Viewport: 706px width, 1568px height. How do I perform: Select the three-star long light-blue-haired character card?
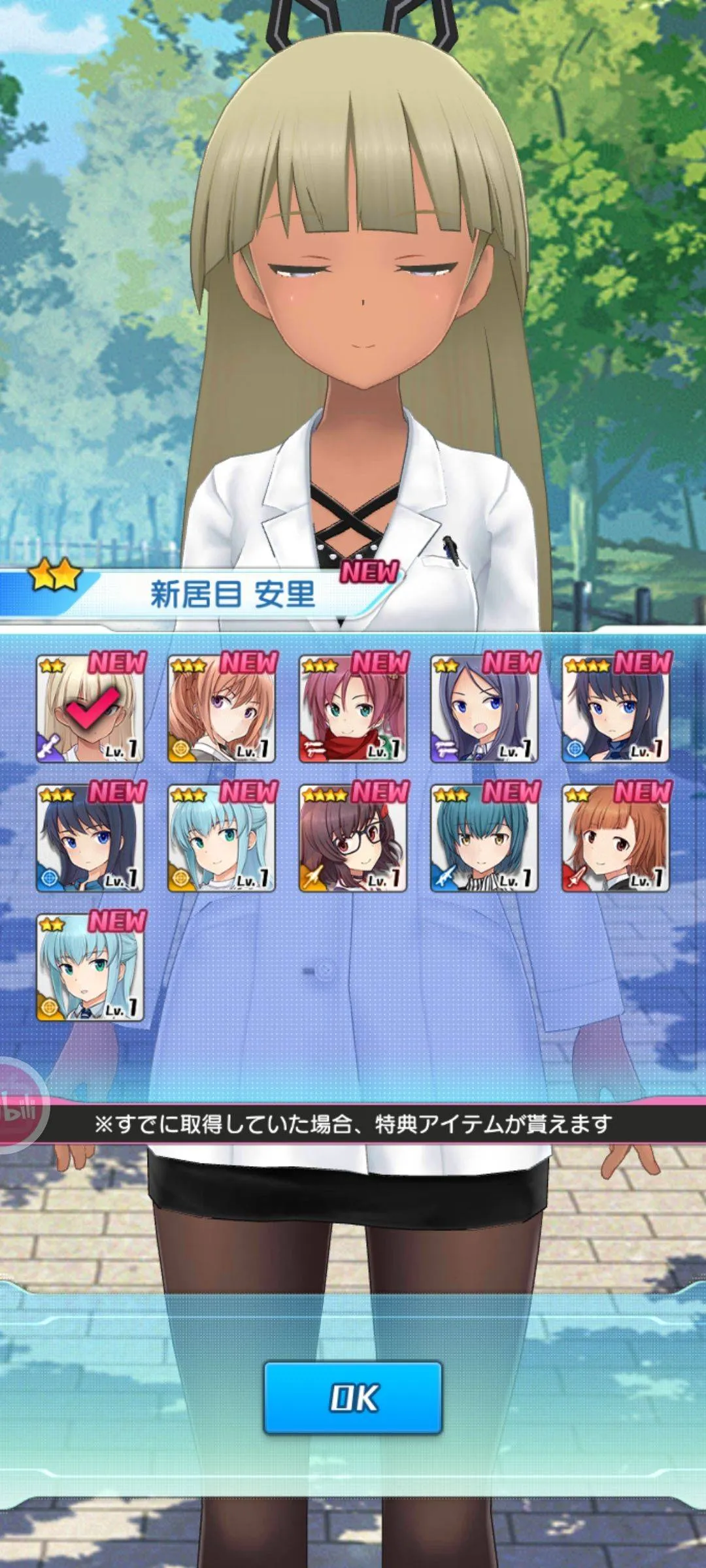222,839
